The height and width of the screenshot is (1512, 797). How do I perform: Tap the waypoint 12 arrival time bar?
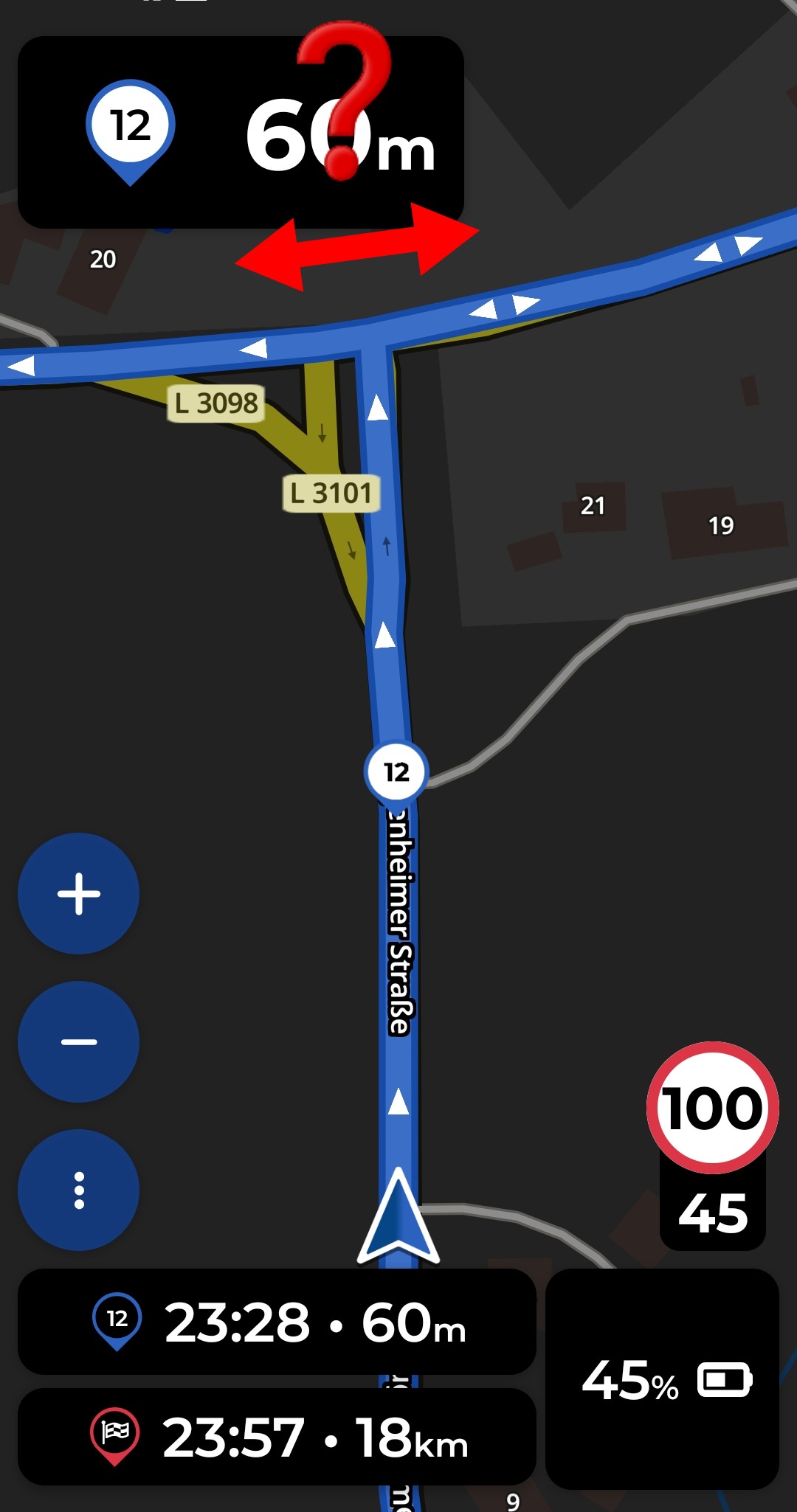click(277, 1322)
